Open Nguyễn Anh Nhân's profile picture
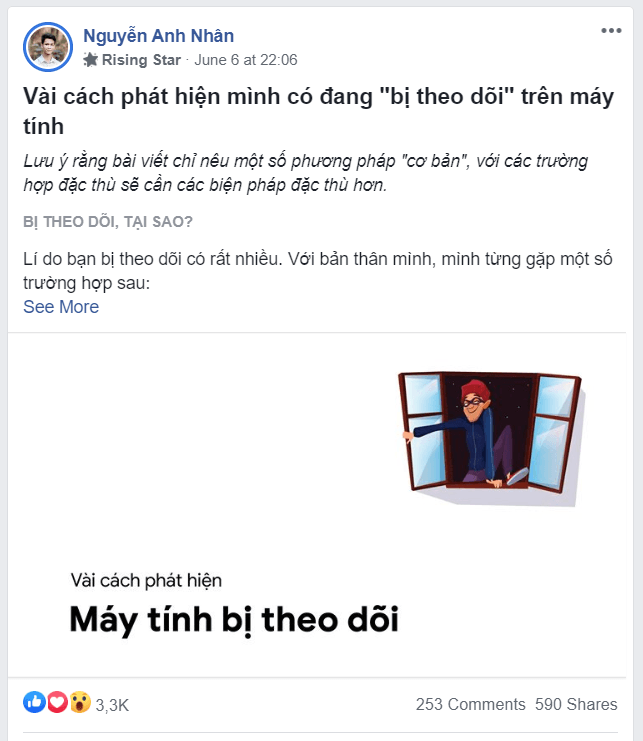643x741 pixels. 48,47
